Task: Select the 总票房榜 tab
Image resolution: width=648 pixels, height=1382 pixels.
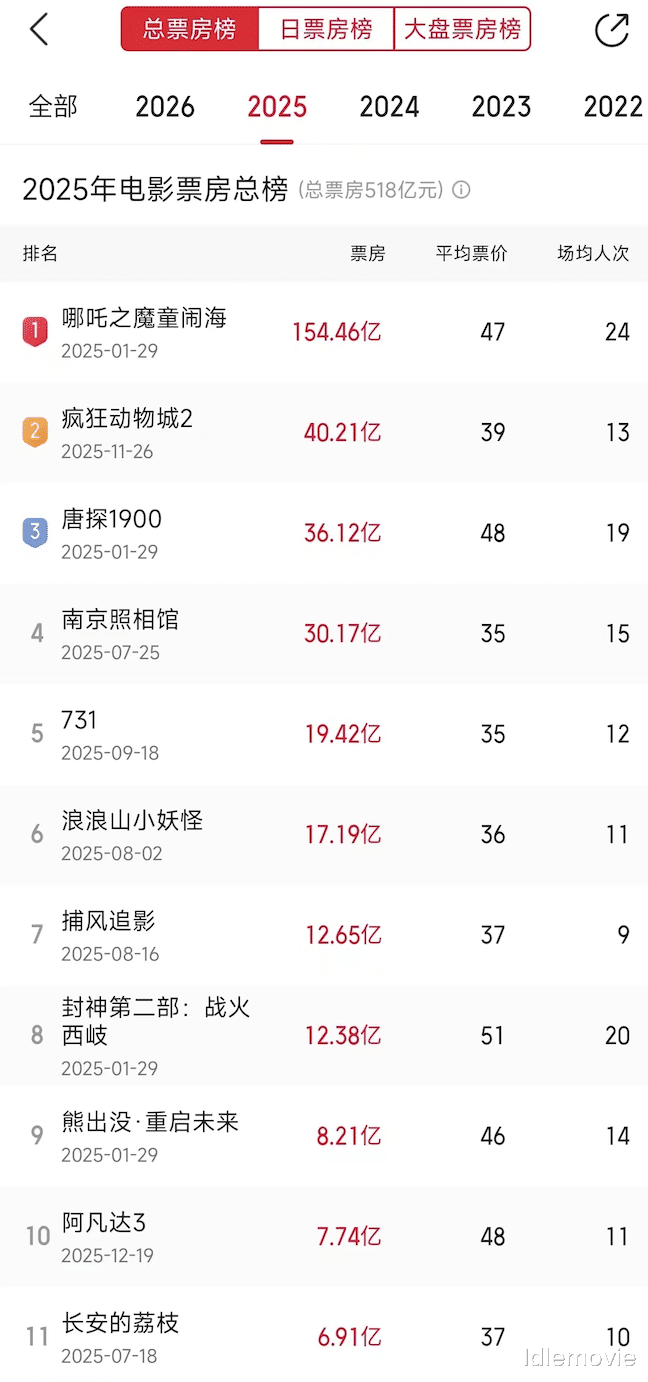Action: [190, 30]
